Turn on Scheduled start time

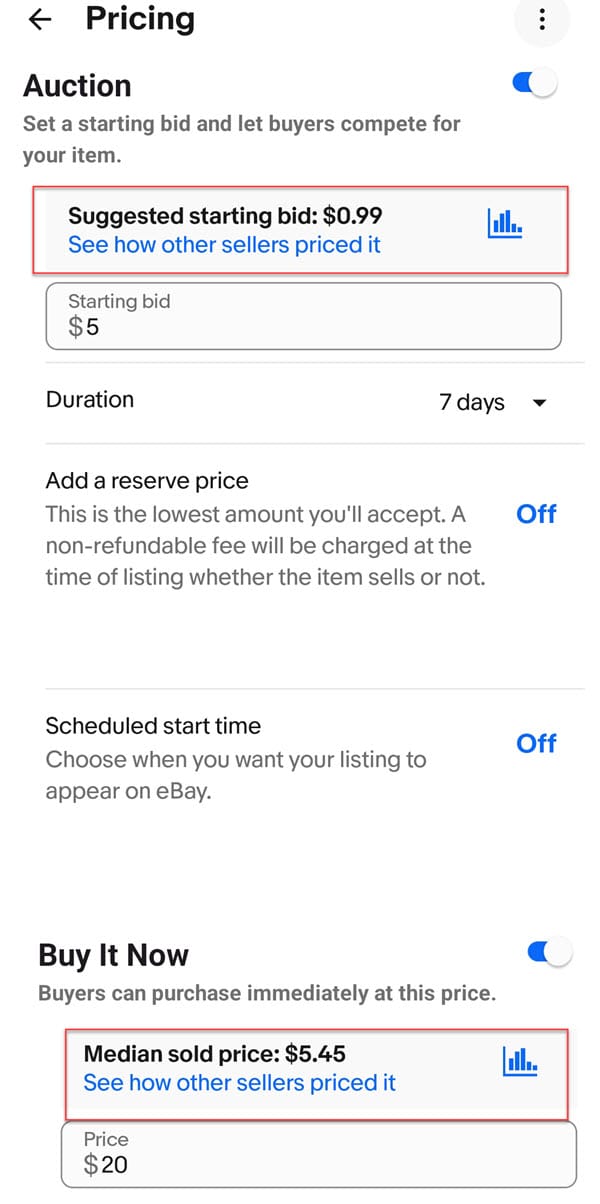coord(536,744)
